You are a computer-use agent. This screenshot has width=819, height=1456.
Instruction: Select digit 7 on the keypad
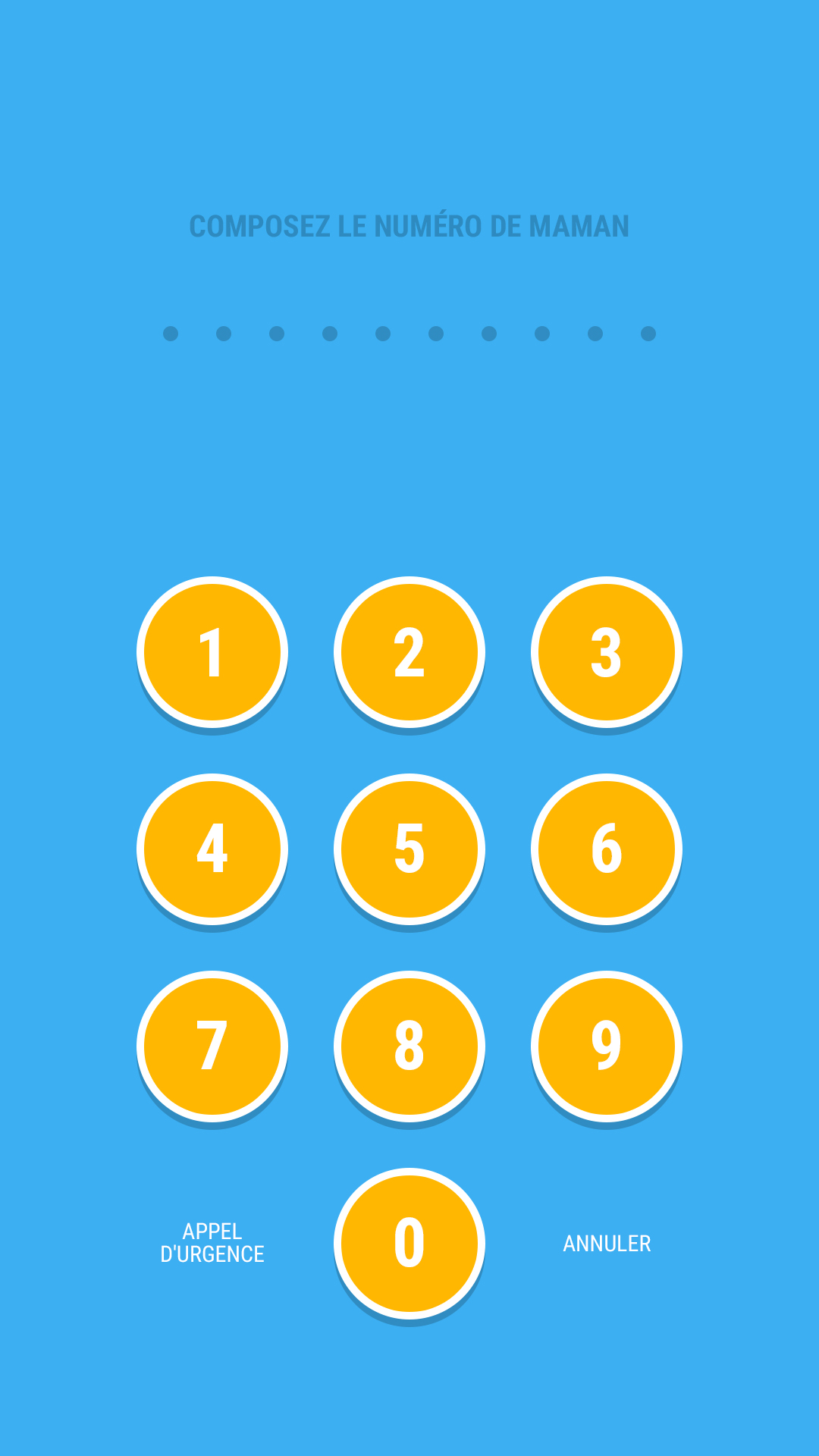[x=212, y=1046]
